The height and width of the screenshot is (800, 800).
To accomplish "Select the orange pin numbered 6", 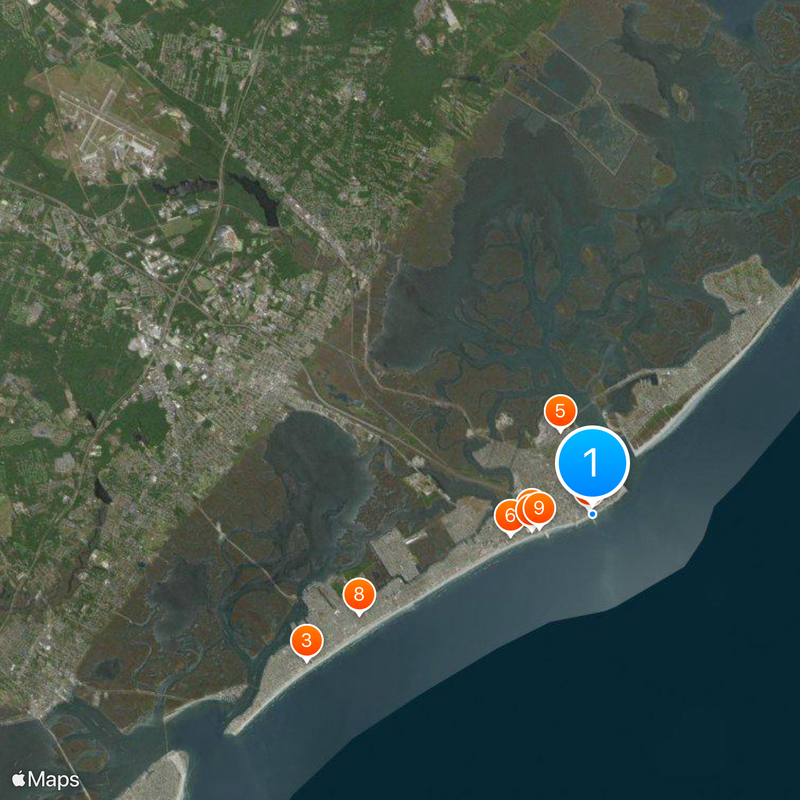I will point(508,516).
